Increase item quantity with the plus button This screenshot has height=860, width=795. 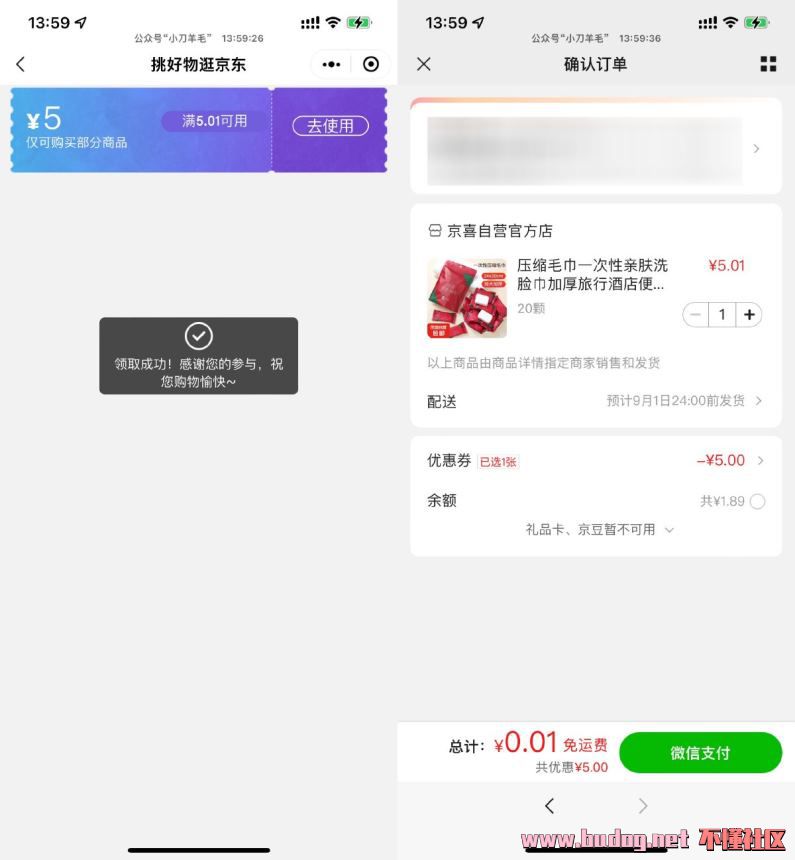[x=749, y=315]
